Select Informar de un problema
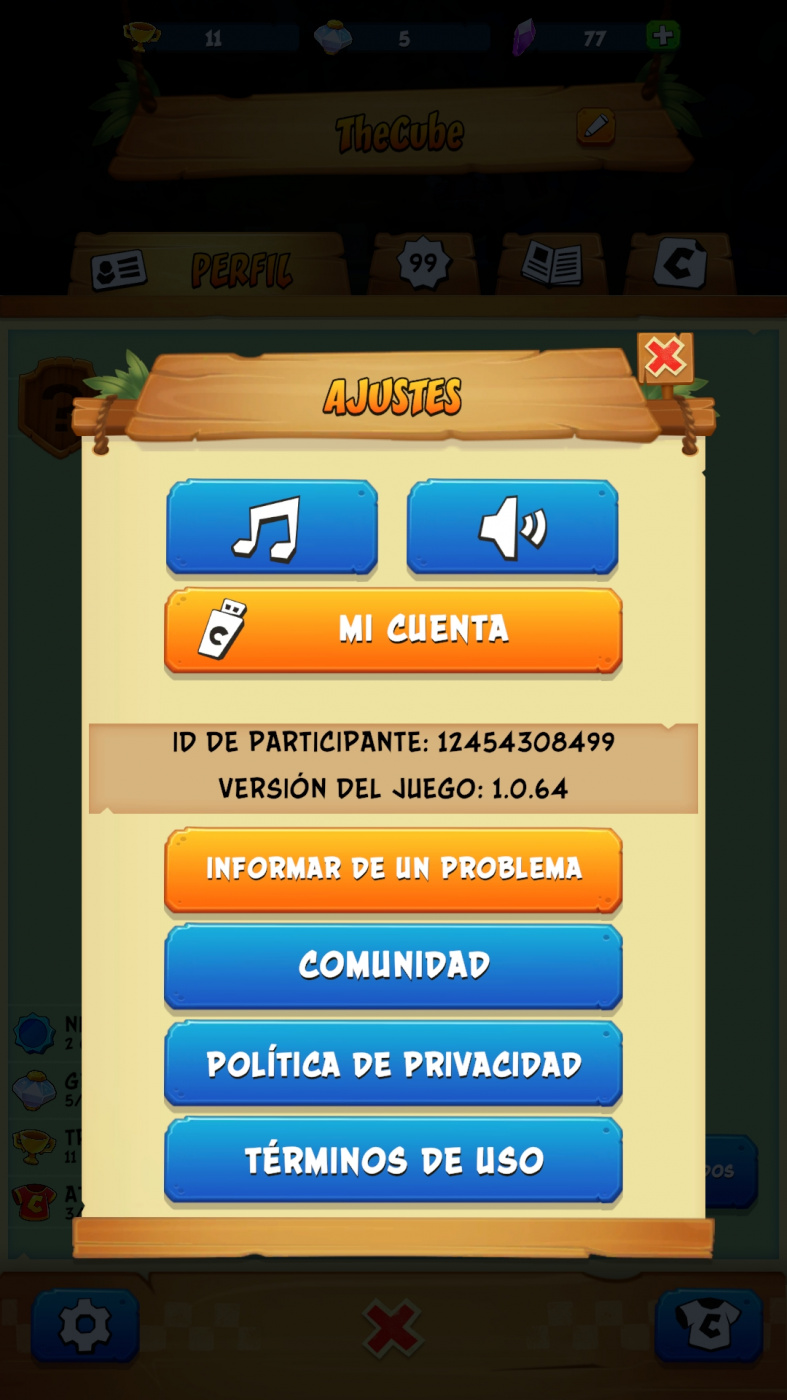The width and height of the screenshot is (787, 1400). [x=393, y=868]
